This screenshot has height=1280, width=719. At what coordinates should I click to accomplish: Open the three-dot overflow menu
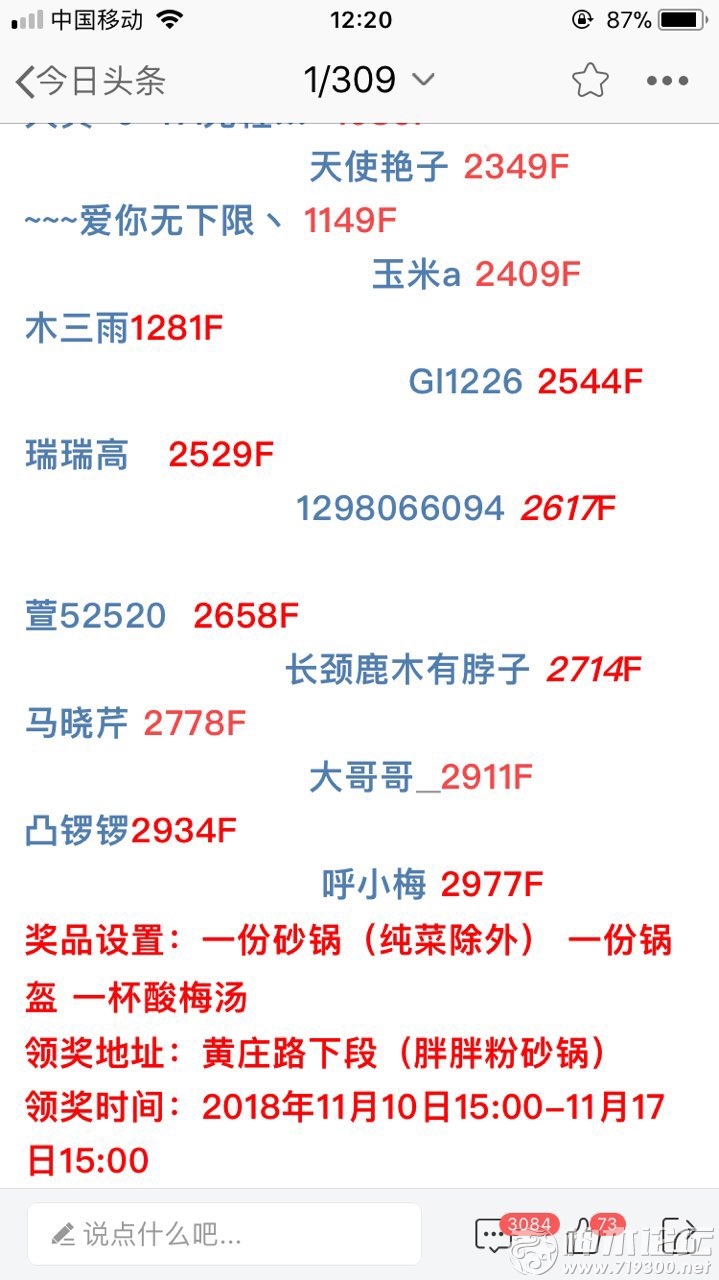click(668, 81)
